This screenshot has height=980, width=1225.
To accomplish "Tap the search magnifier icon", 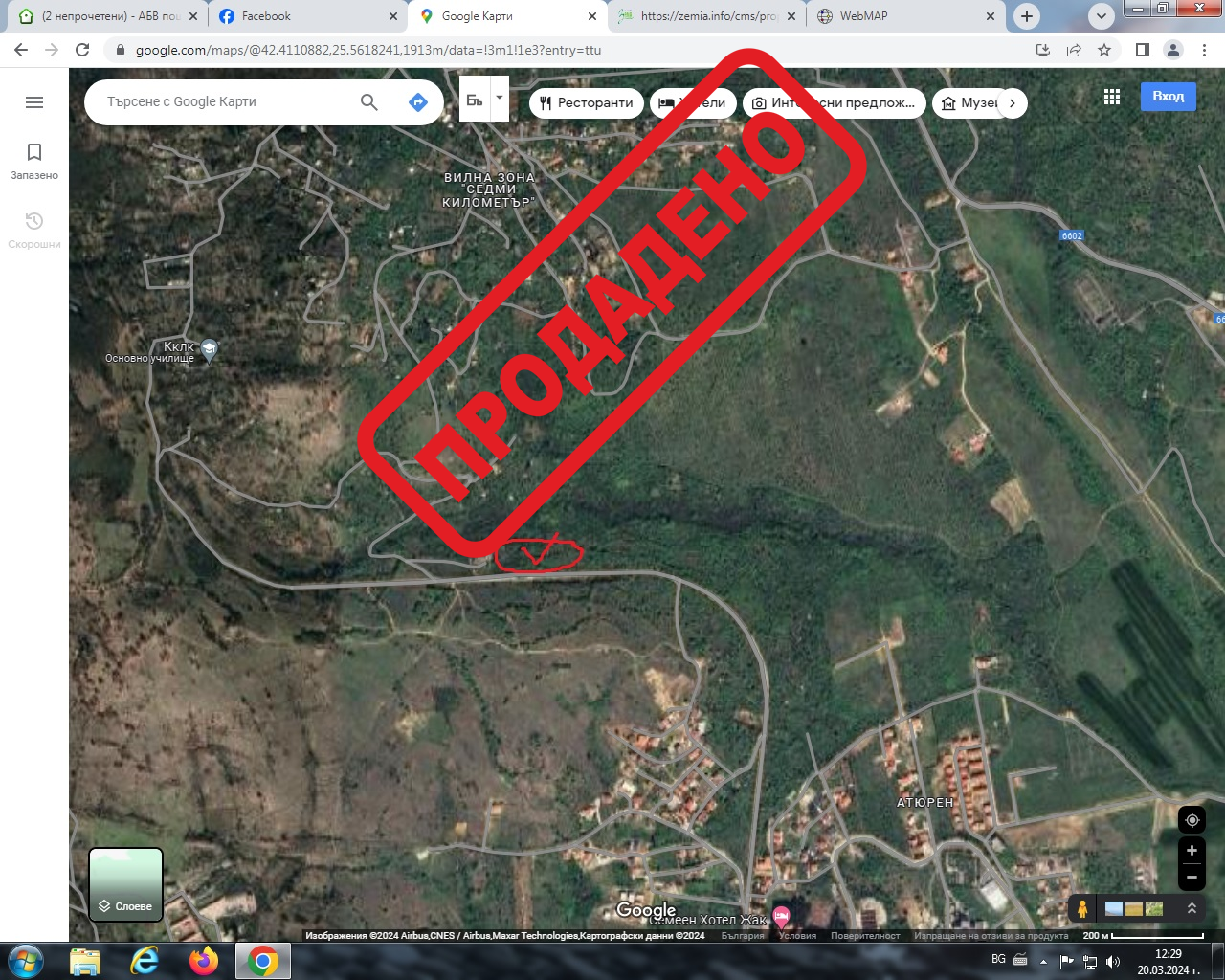I will 369,101.
